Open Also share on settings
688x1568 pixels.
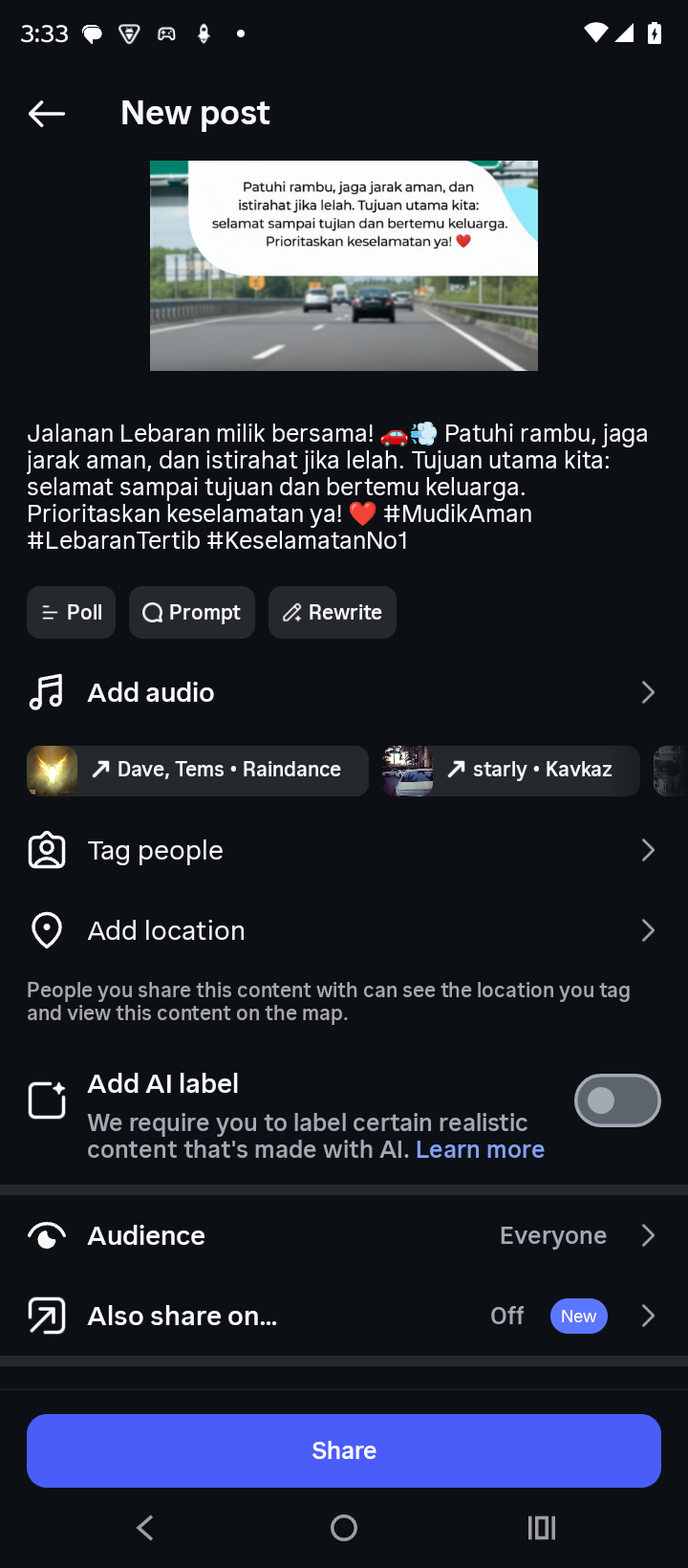tap(344, 1317)
